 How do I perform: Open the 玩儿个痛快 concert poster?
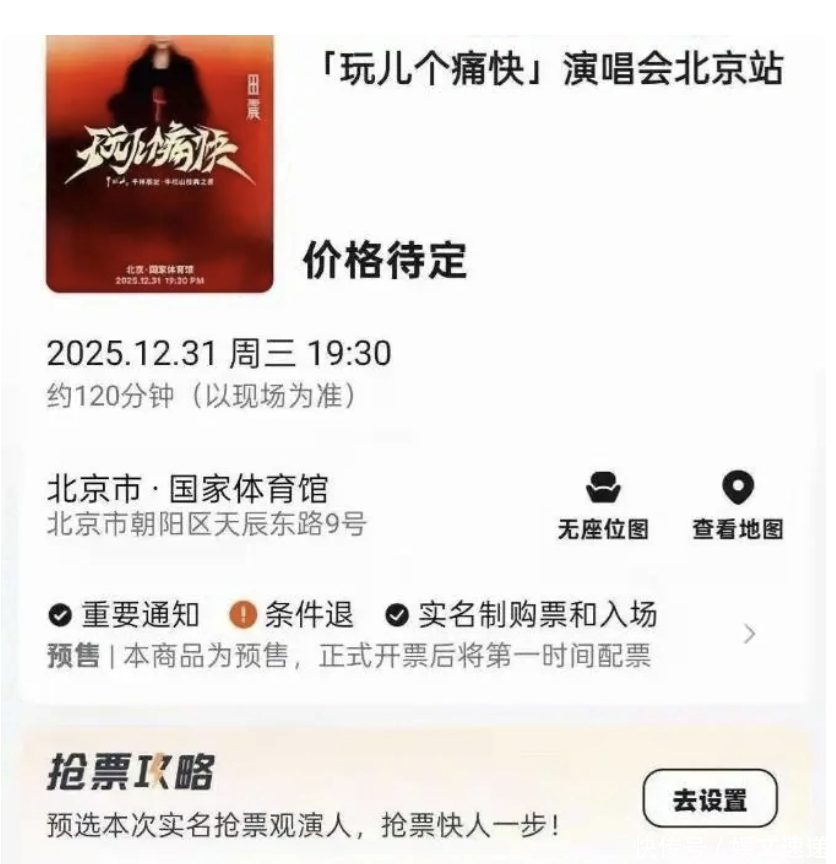pos(160,165)
